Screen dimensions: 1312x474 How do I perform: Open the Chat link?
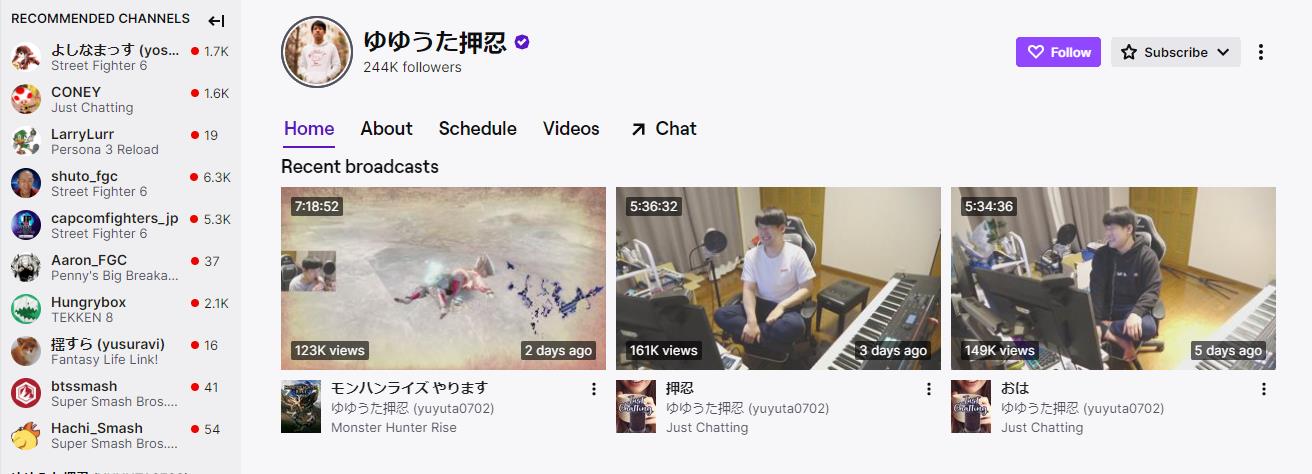(x=663, y=128)
